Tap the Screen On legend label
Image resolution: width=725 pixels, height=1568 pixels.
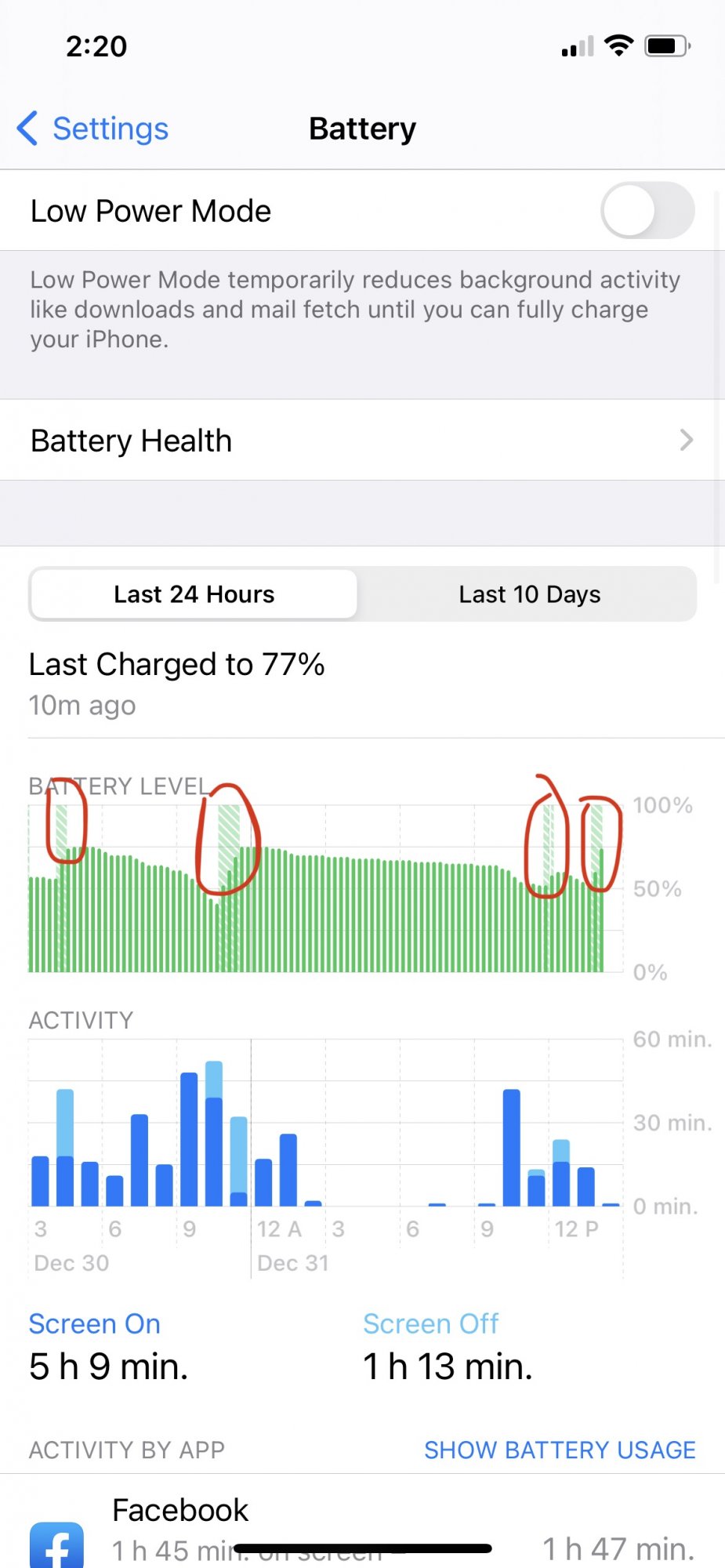pyautogui.click(x=93, y=1323)
